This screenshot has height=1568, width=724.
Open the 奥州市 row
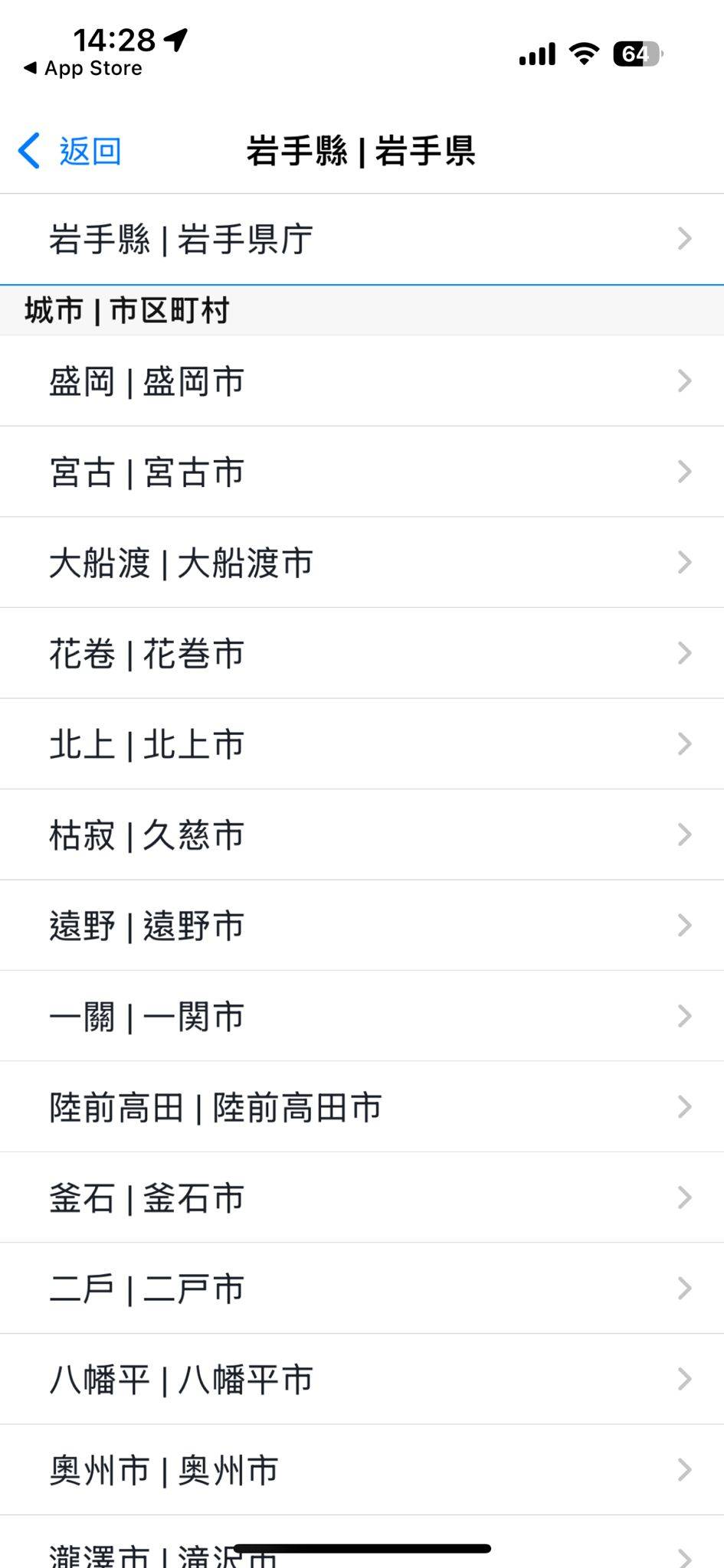(x=362, y=1470)
